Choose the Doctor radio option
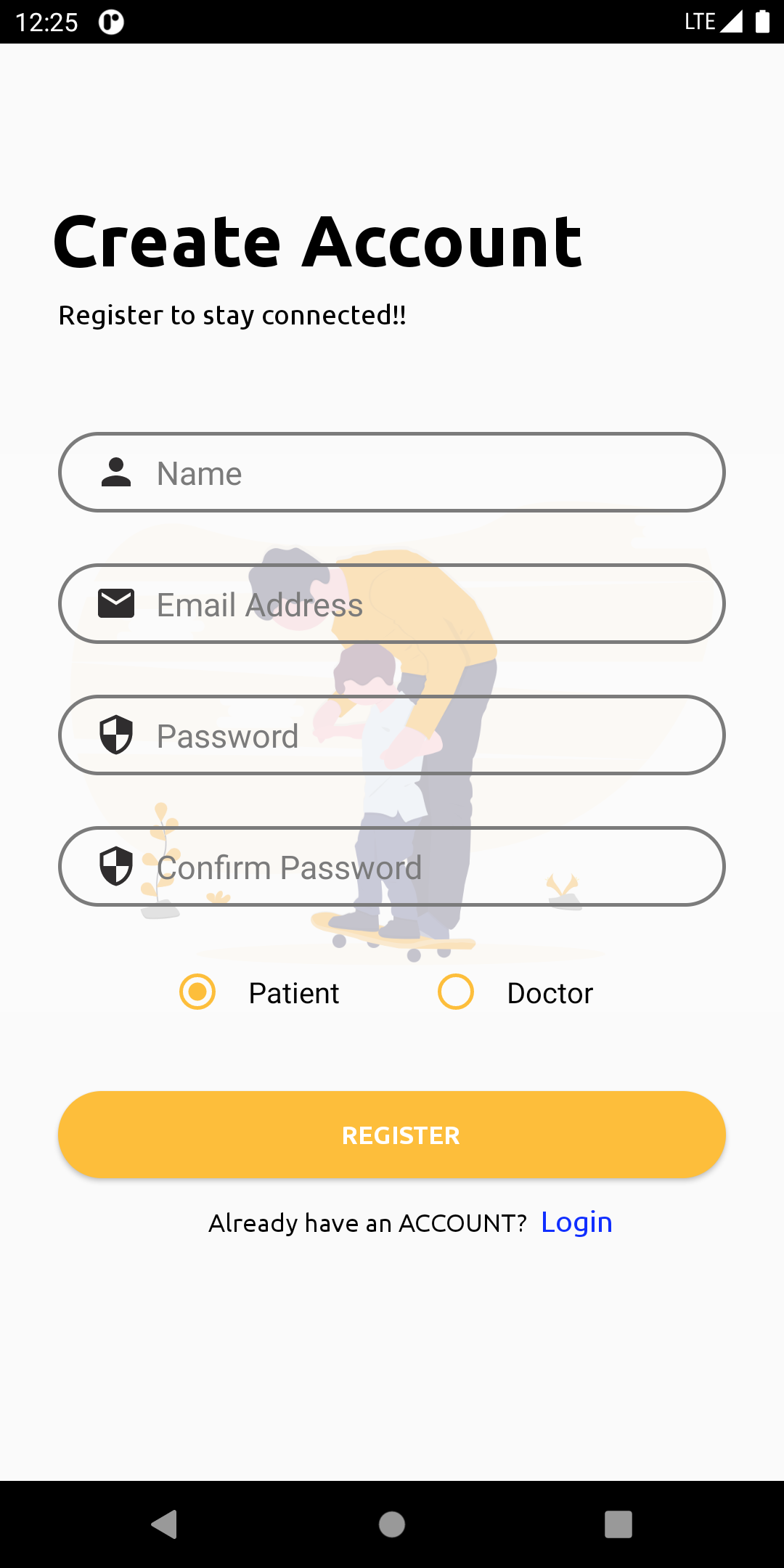The height and width of the screenshot is (1568, 784). click(517, 992)
